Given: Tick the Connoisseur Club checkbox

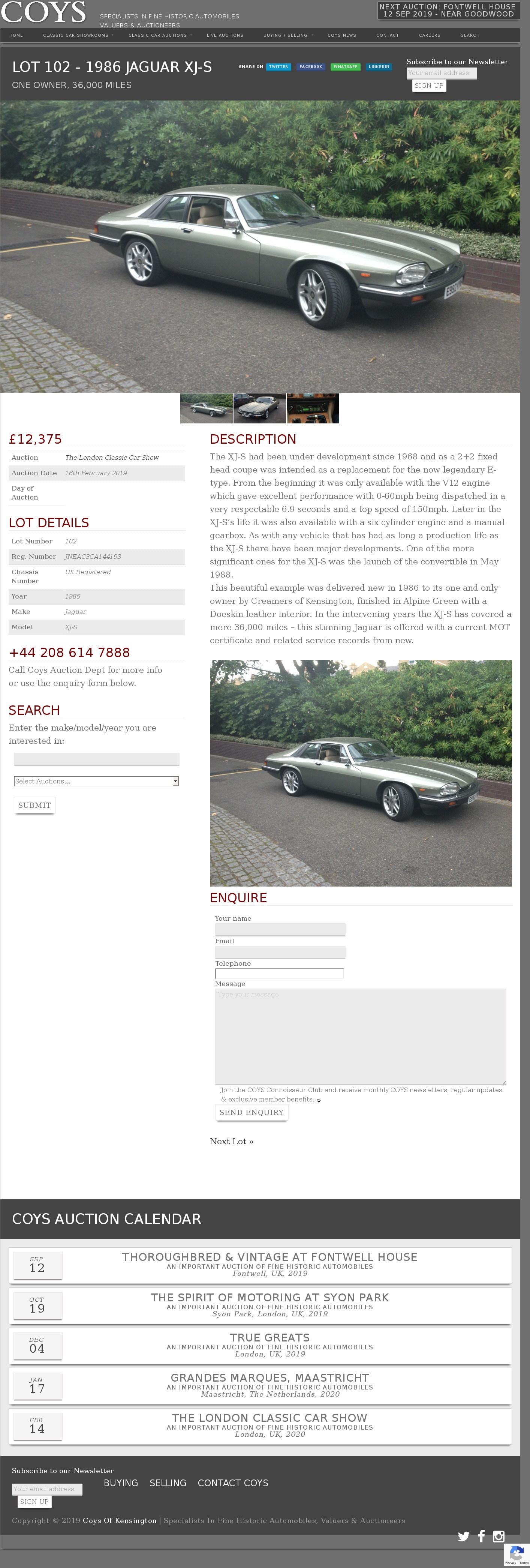Looking at the screenshot, I should tap(318, 1100).
